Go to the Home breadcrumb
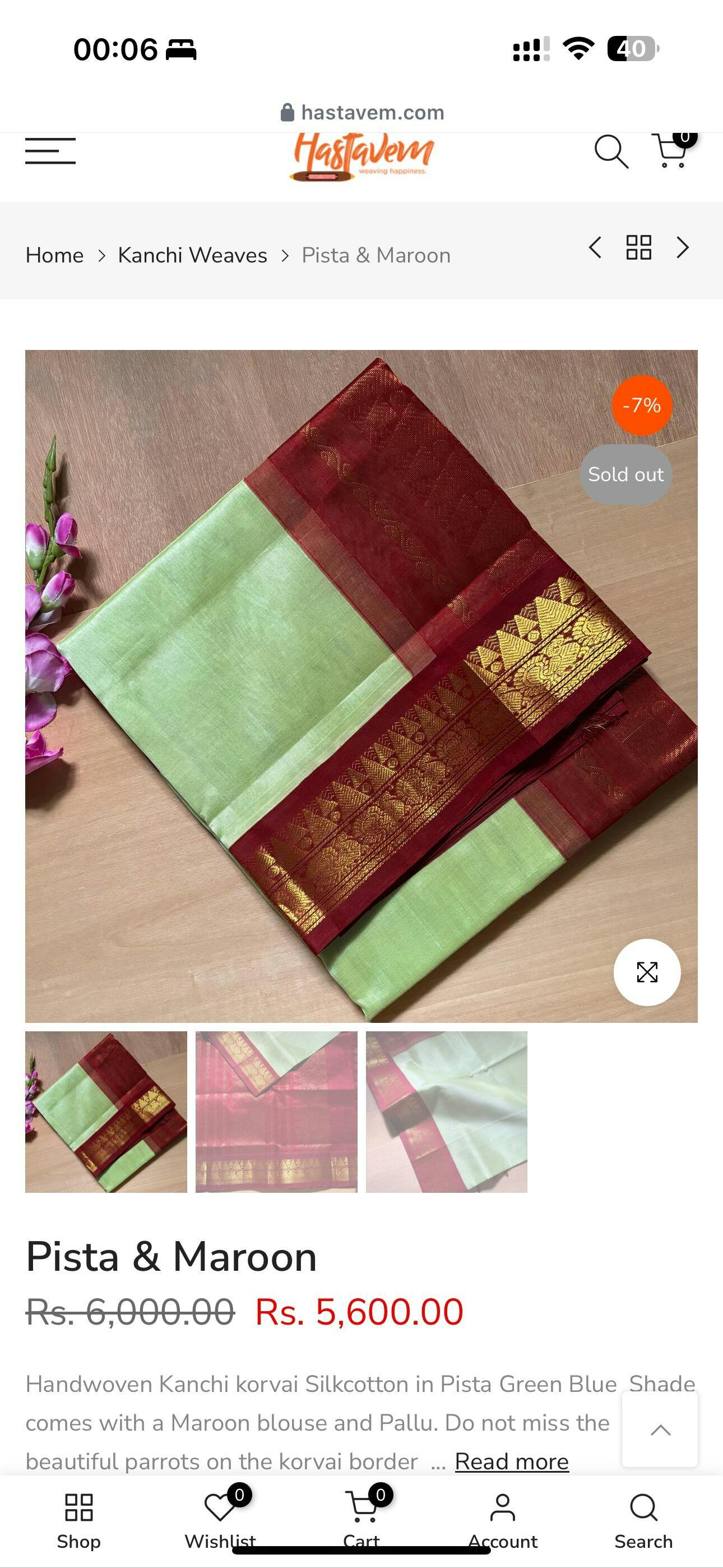 [54, 255]
